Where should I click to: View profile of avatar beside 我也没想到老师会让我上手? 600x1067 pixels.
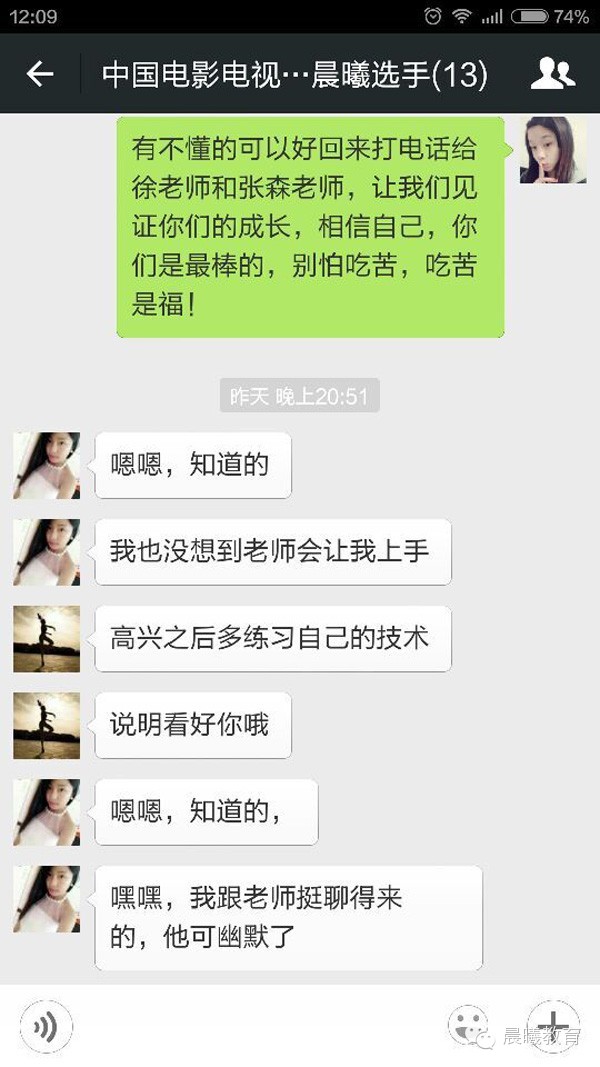47,552
